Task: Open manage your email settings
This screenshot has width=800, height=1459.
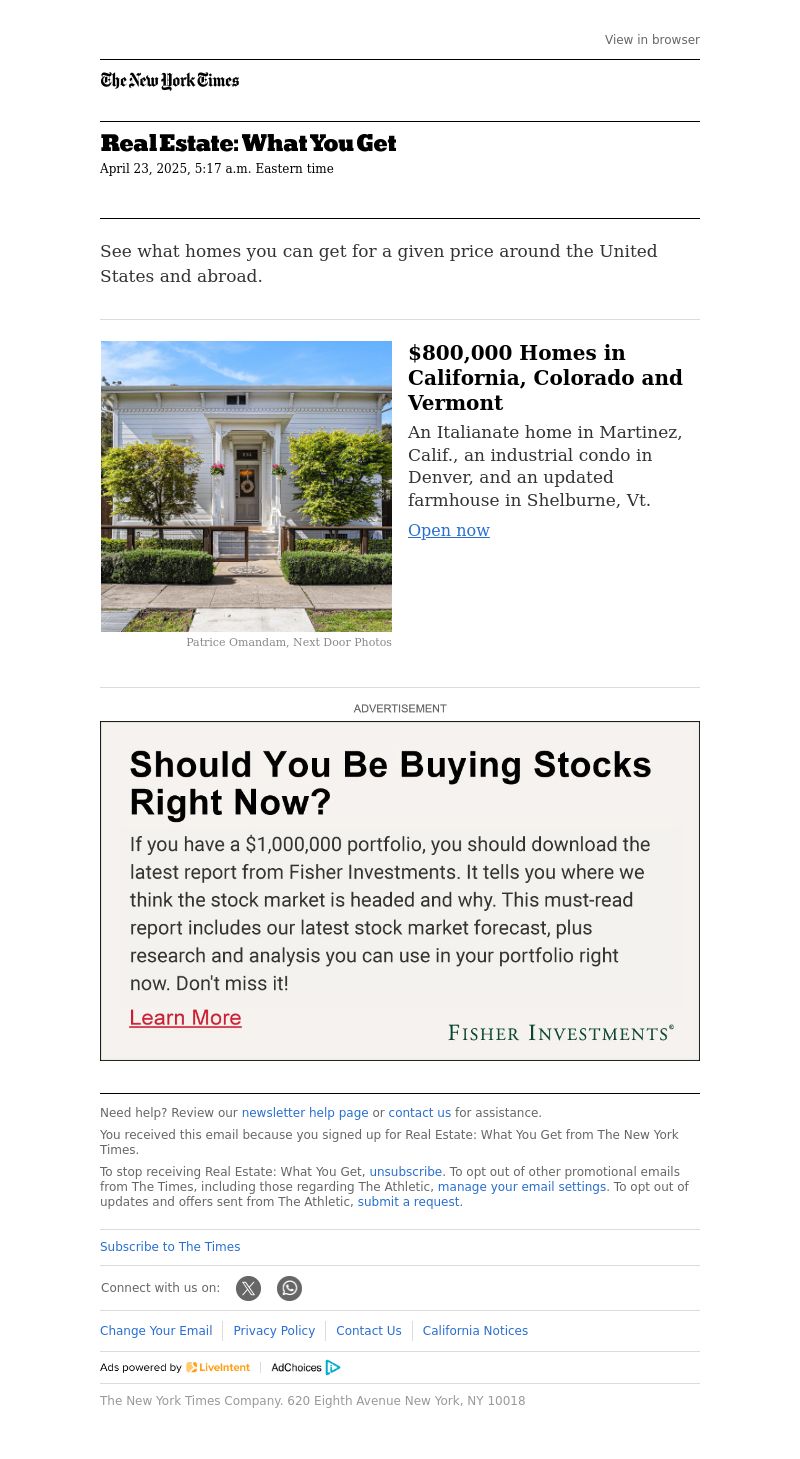Action: click(x=522, y=1187)
